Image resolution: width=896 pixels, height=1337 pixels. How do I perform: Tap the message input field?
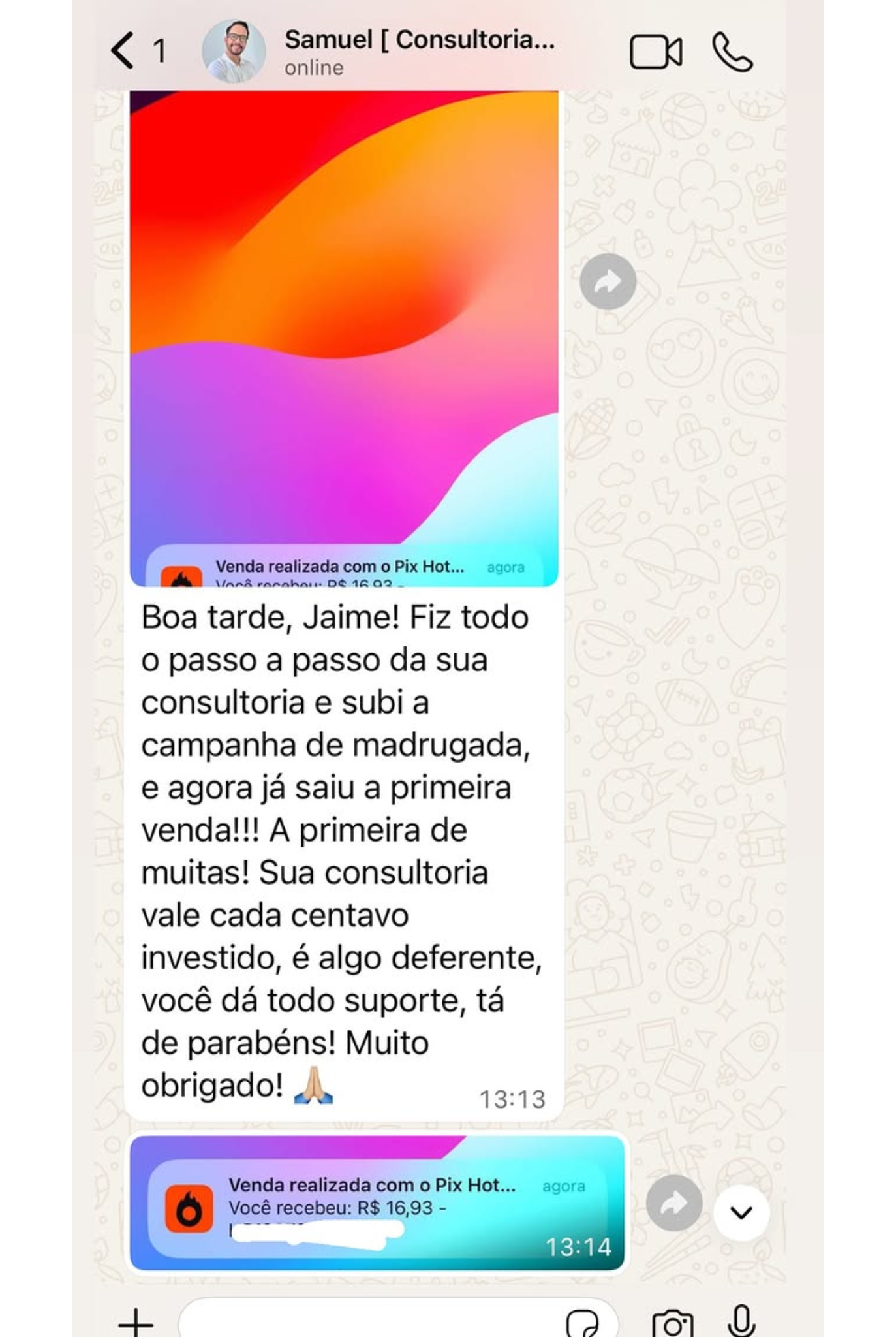point(365,1323)
